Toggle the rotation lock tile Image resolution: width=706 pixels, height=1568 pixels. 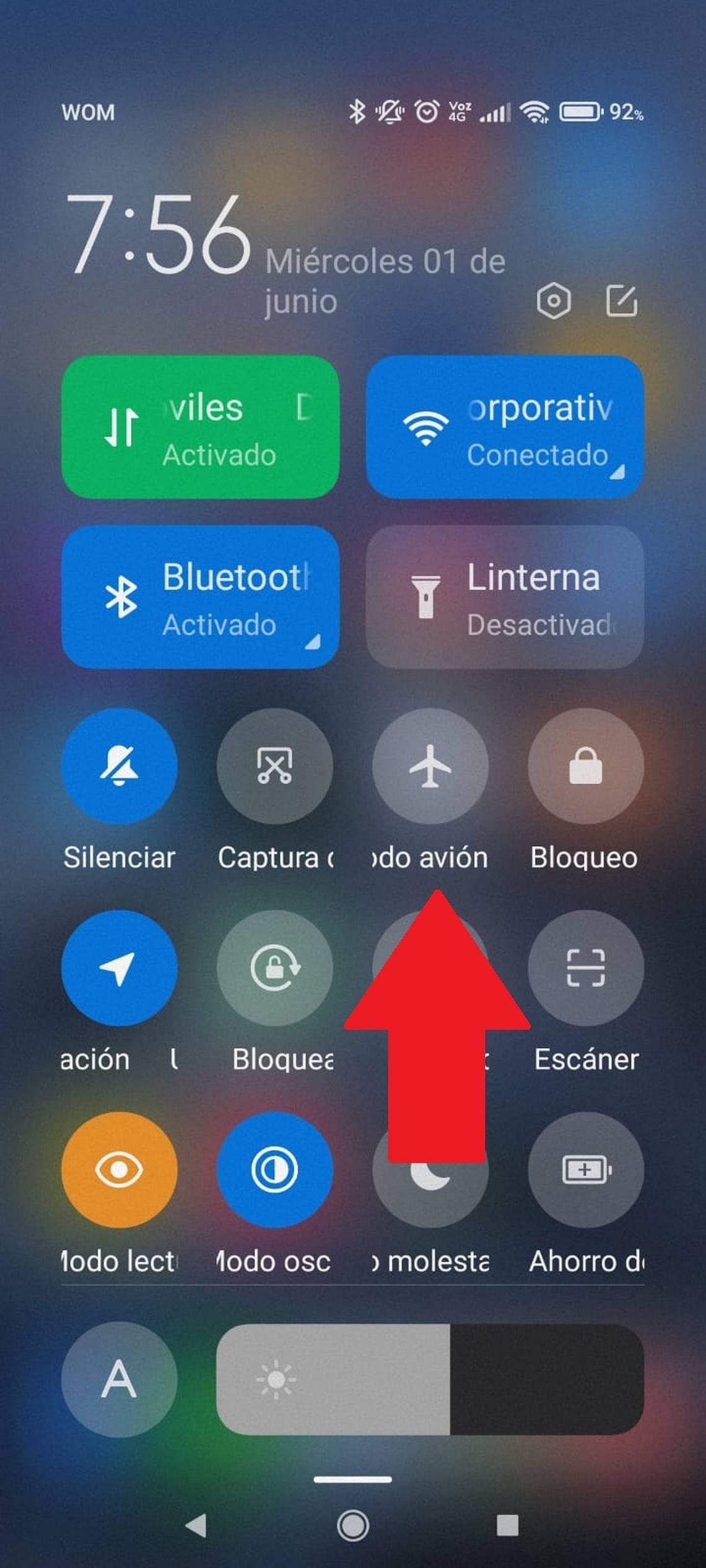275,968
